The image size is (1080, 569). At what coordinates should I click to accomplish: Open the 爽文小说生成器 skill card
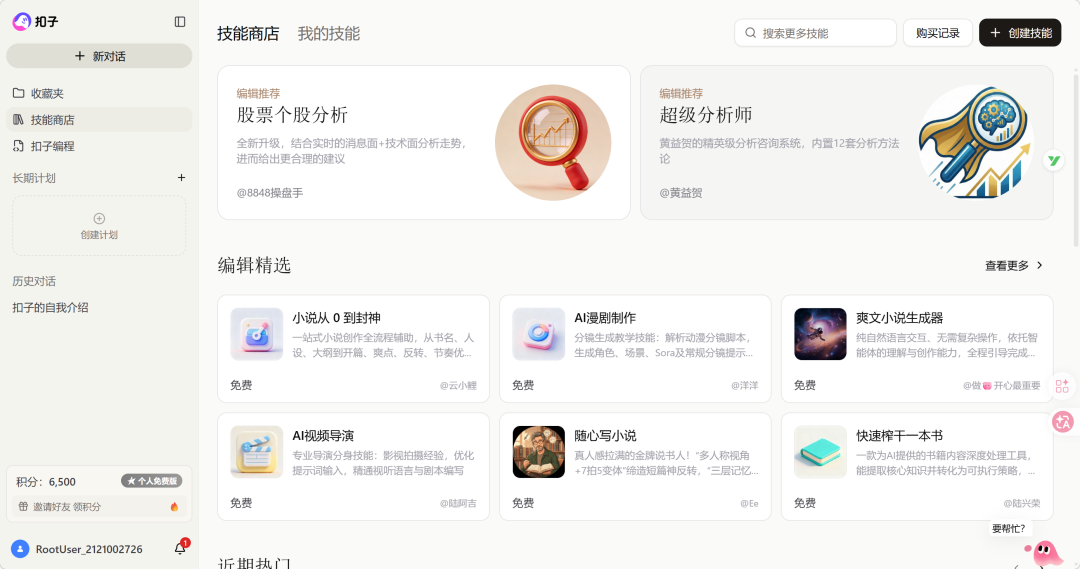coord(917,348)
